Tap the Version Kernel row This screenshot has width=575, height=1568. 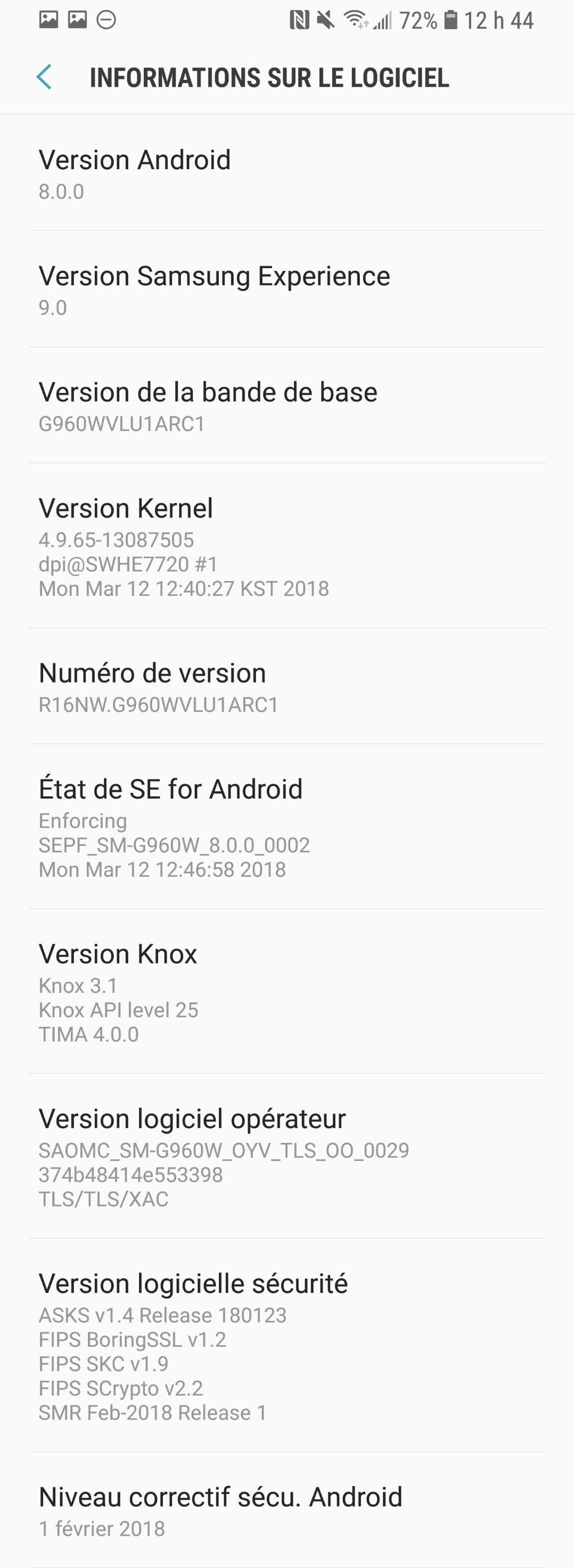(x=286, y=546)
